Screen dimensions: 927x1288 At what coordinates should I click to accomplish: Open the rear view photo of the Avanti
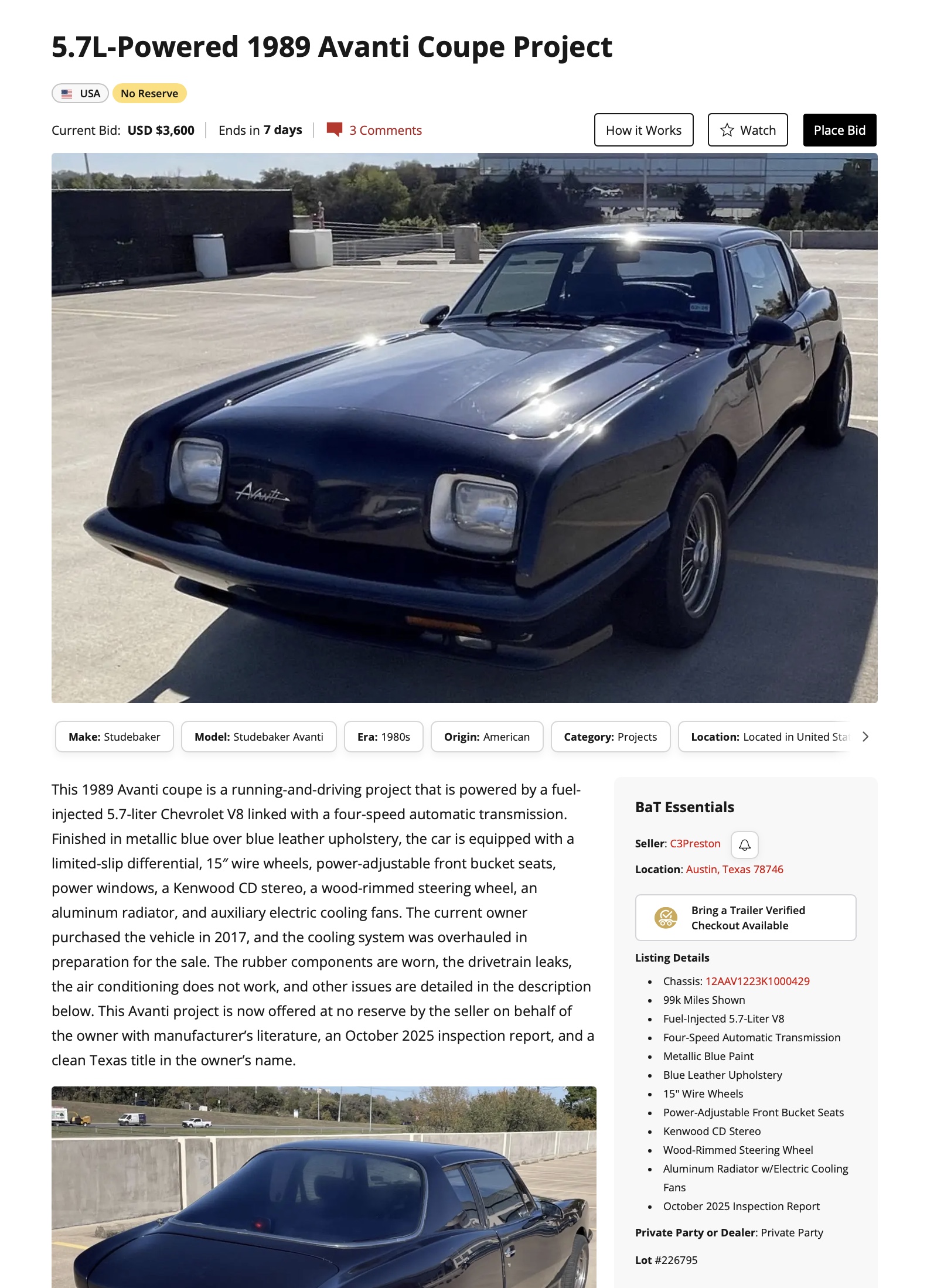point(323,1190)
